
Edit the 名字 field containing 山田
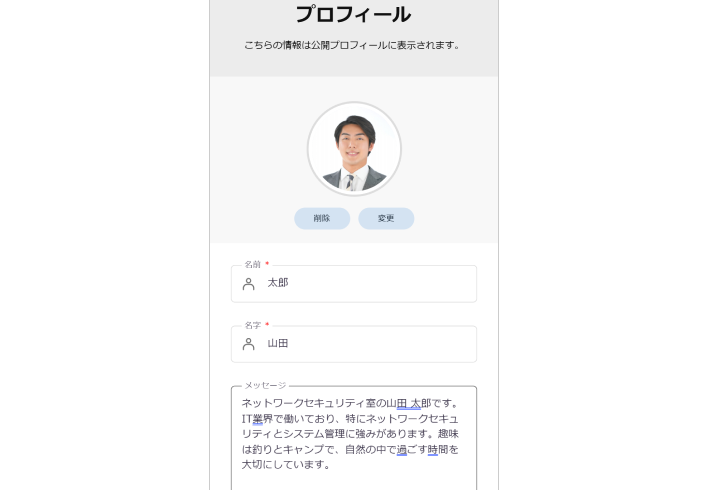tap(365, 344)
